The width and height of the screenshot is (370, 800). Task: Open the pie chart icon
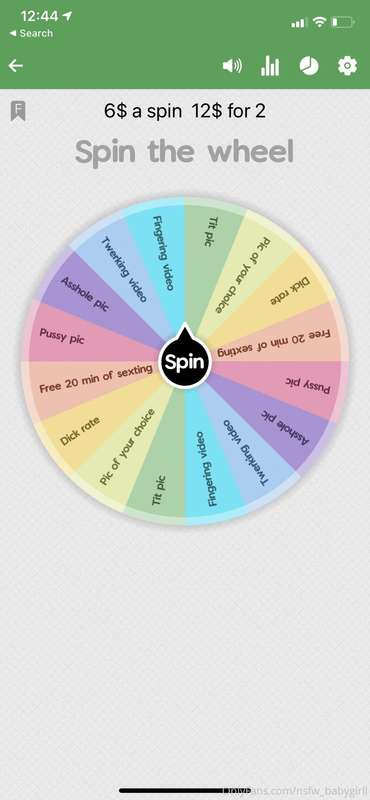(309, 66)
